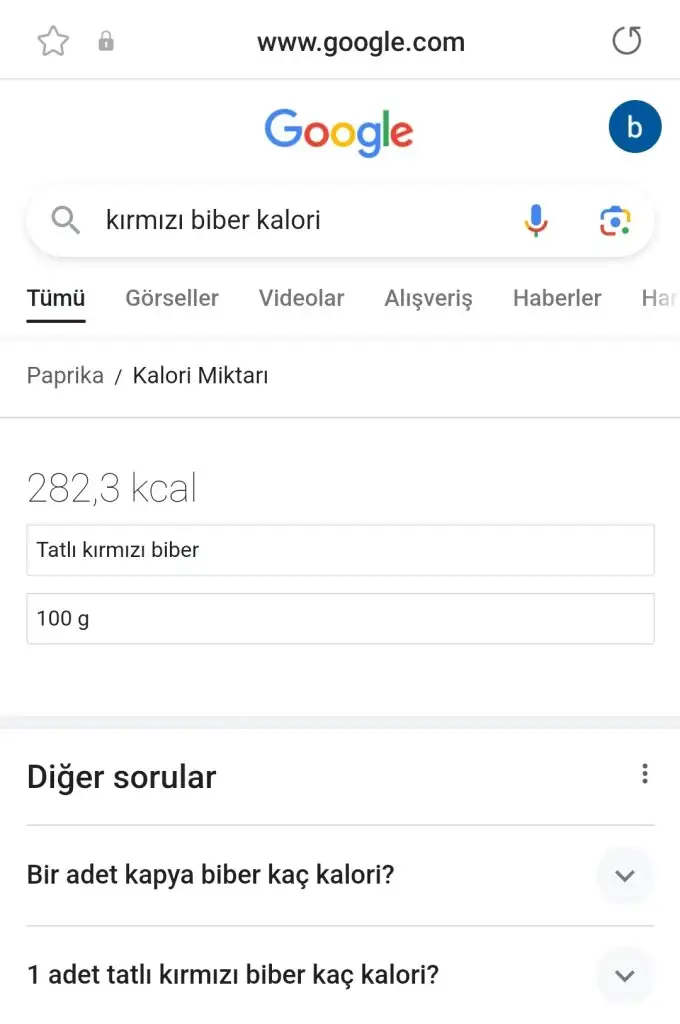Tap the www.google.com address bar
Screen dimensions: 680x1024
360,42
